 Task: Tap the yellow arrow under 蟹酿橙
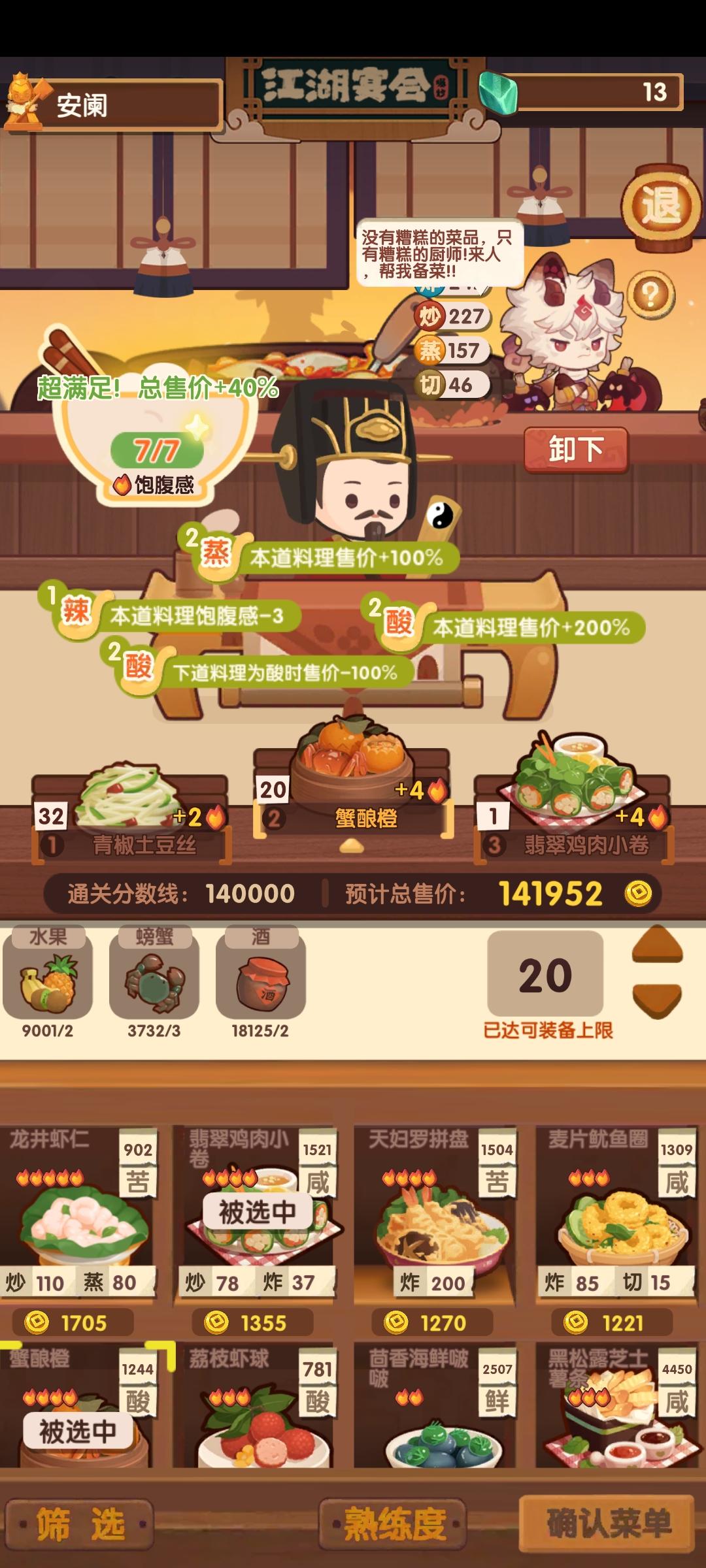pyautogui.click(x=351, y=846)
